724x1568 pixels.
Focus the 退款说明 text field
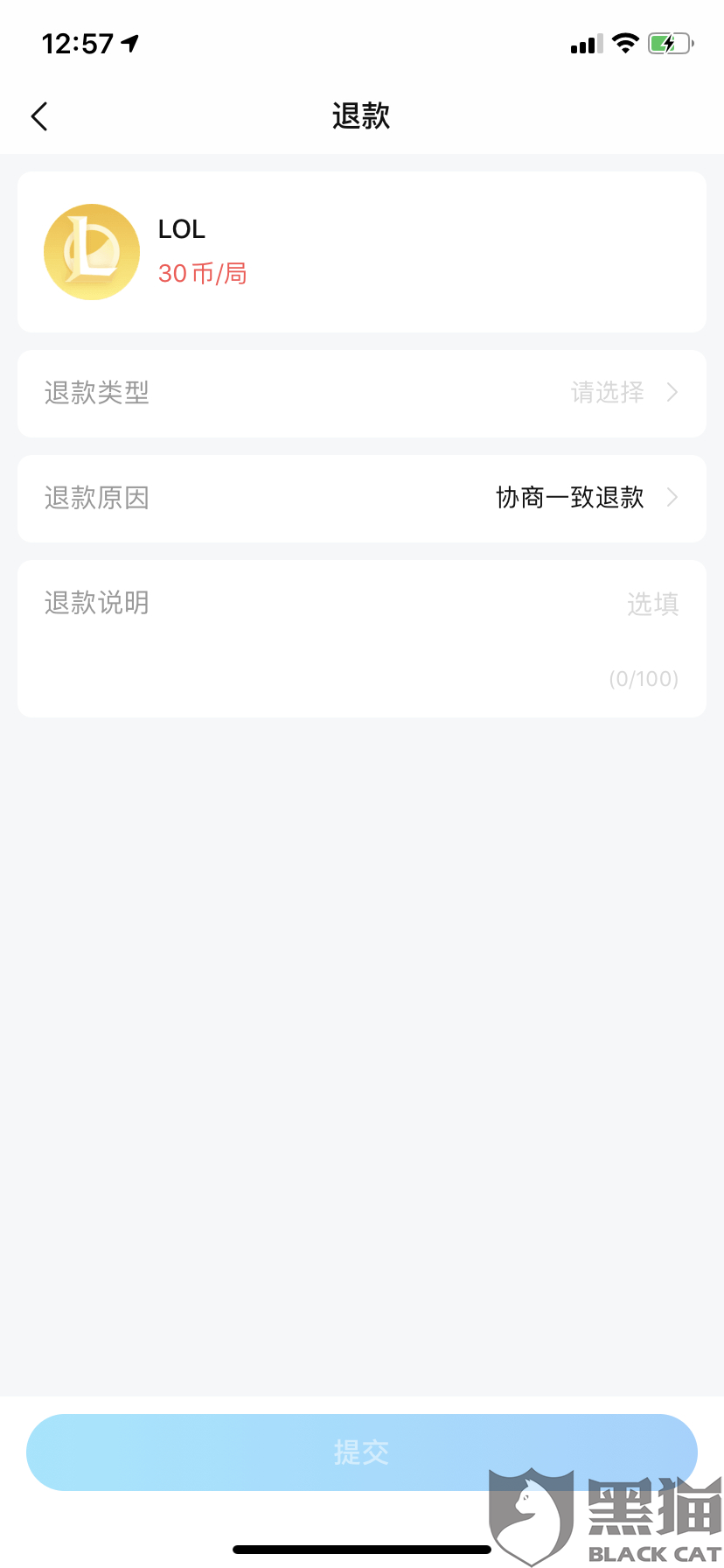pos(362,639)
